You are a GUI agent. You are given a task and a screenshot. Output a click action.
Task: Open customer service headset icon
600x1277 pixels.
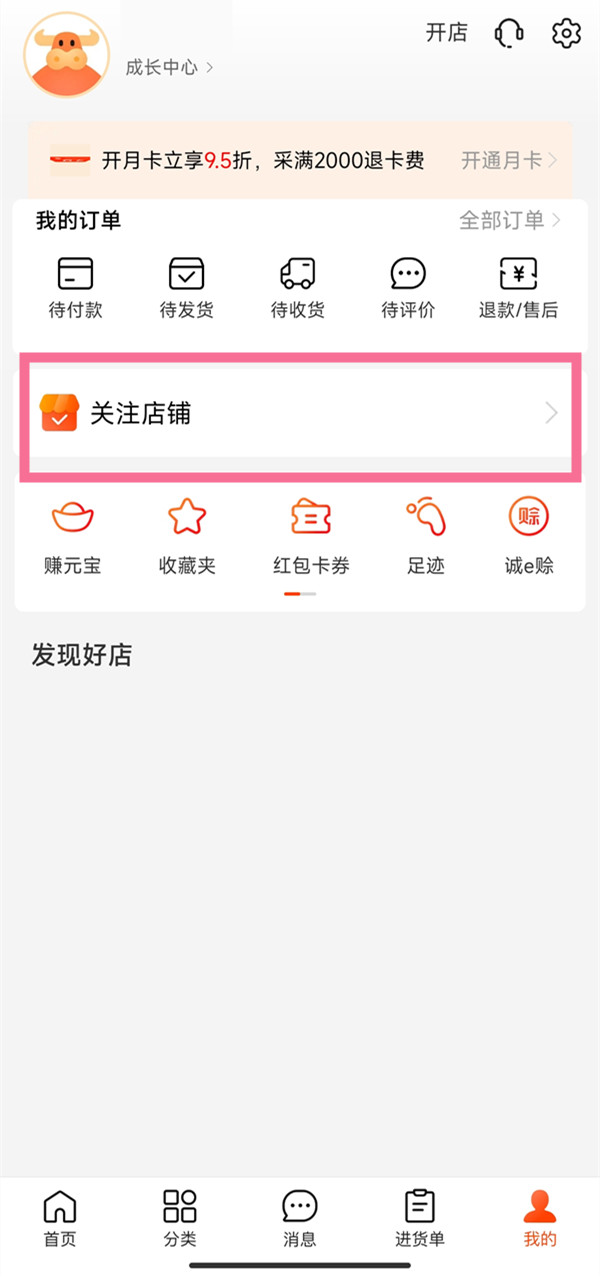(509, 33)
